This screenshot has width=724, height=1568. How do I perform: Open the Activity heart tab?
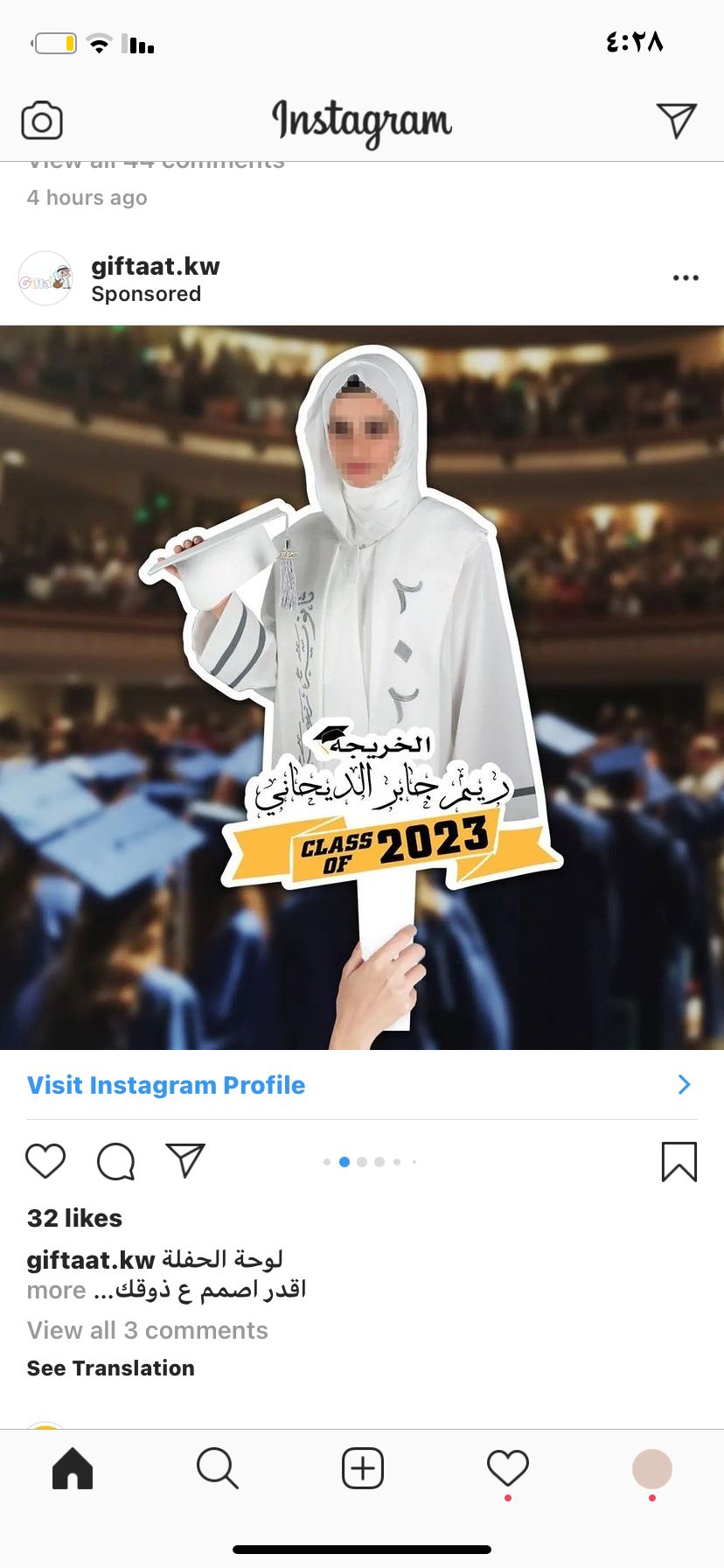coord(508,1468)
